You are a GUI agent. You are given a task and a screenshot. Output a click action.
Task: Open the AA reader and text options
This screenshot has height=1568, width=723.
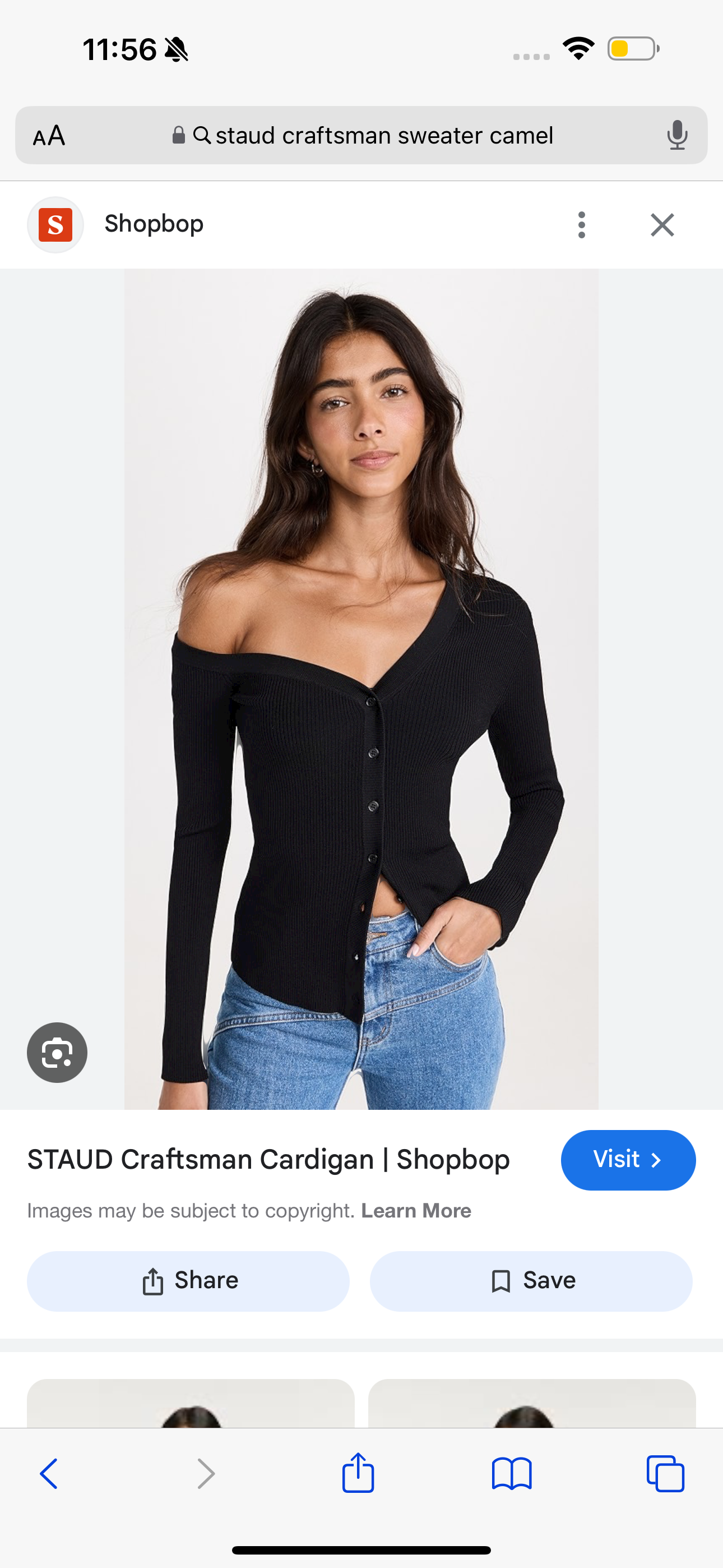pos(49,136)
